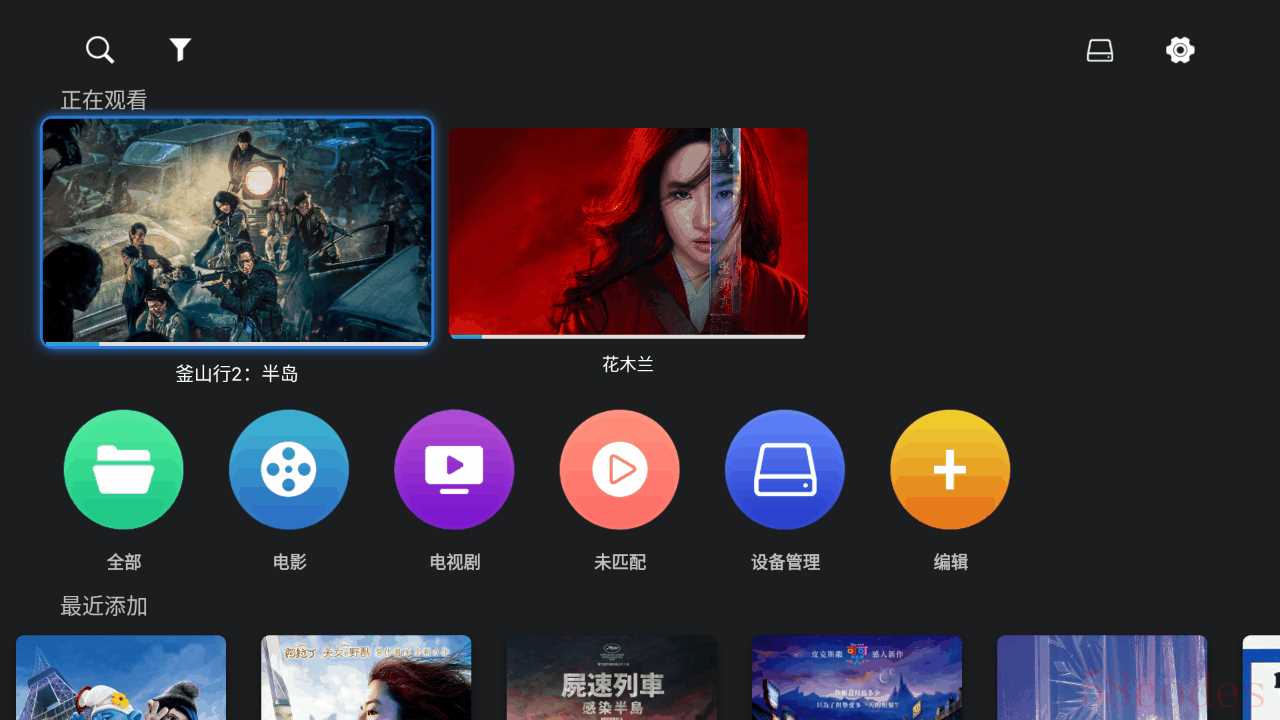Open the Eiffel Tower poster in recently added

click(x=121, y=678)
